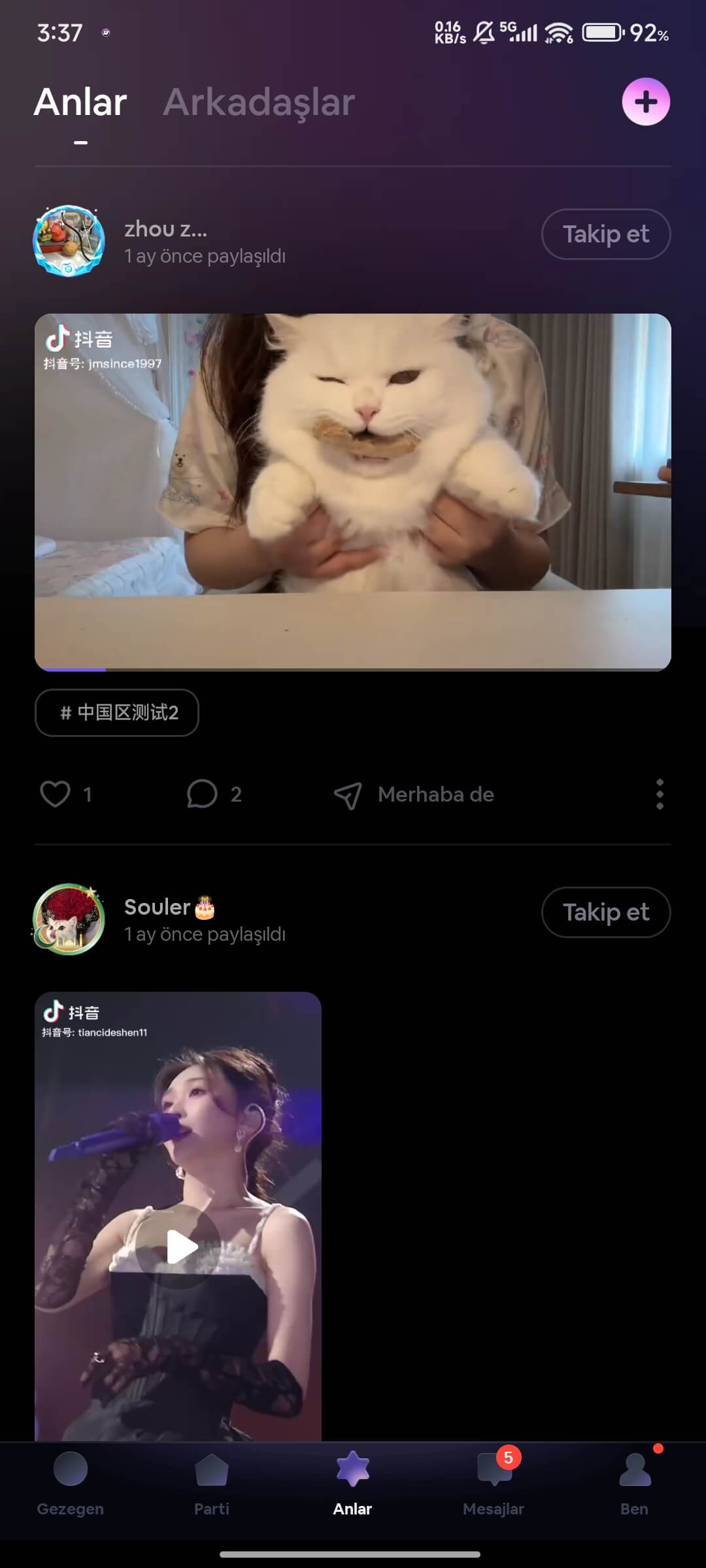Image resolution: width=706 pixels, height=1568 pixels.
Task: Tap Merhaba de on zhou z...'s post
Action: pos(414,794)
